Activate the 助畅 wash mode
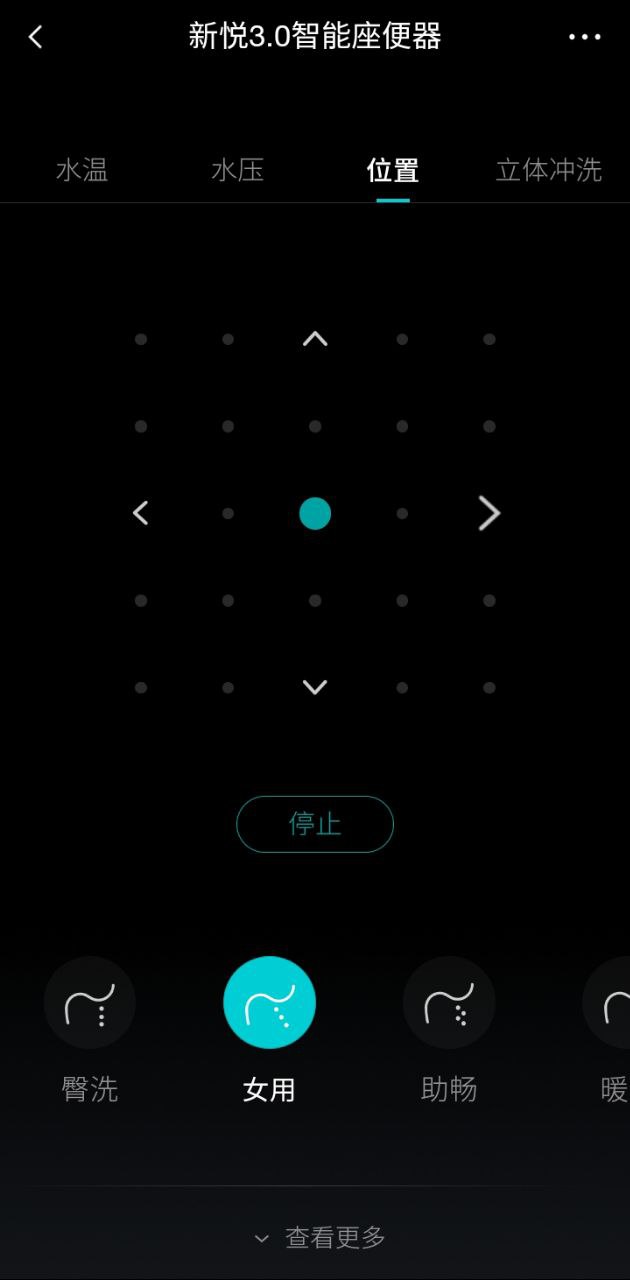The width and height of the screenshot is (630, 1280). click(x=449, y=1003)
